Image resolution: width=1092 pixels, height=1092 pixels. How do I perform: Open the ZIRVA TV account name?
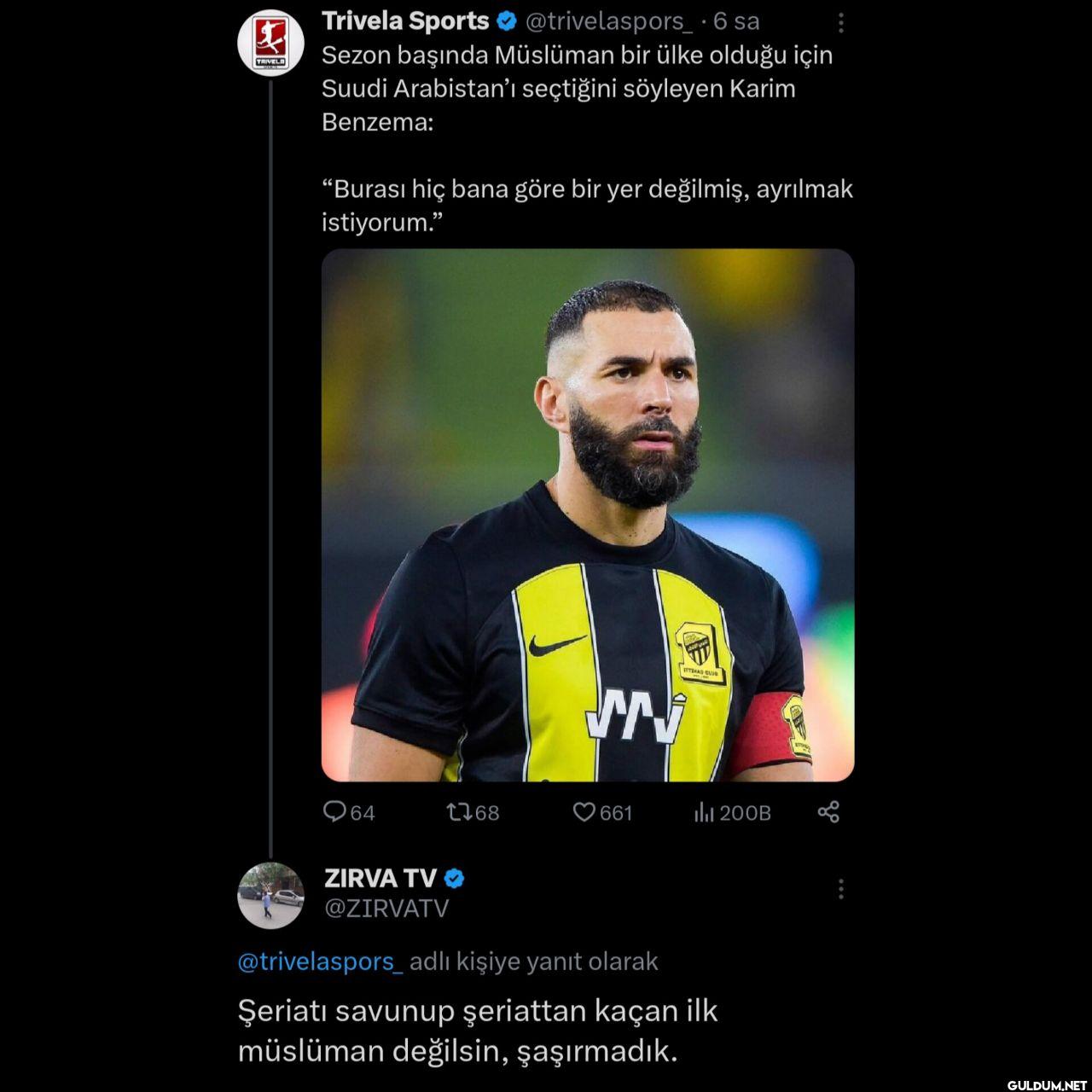click(380, 878)
